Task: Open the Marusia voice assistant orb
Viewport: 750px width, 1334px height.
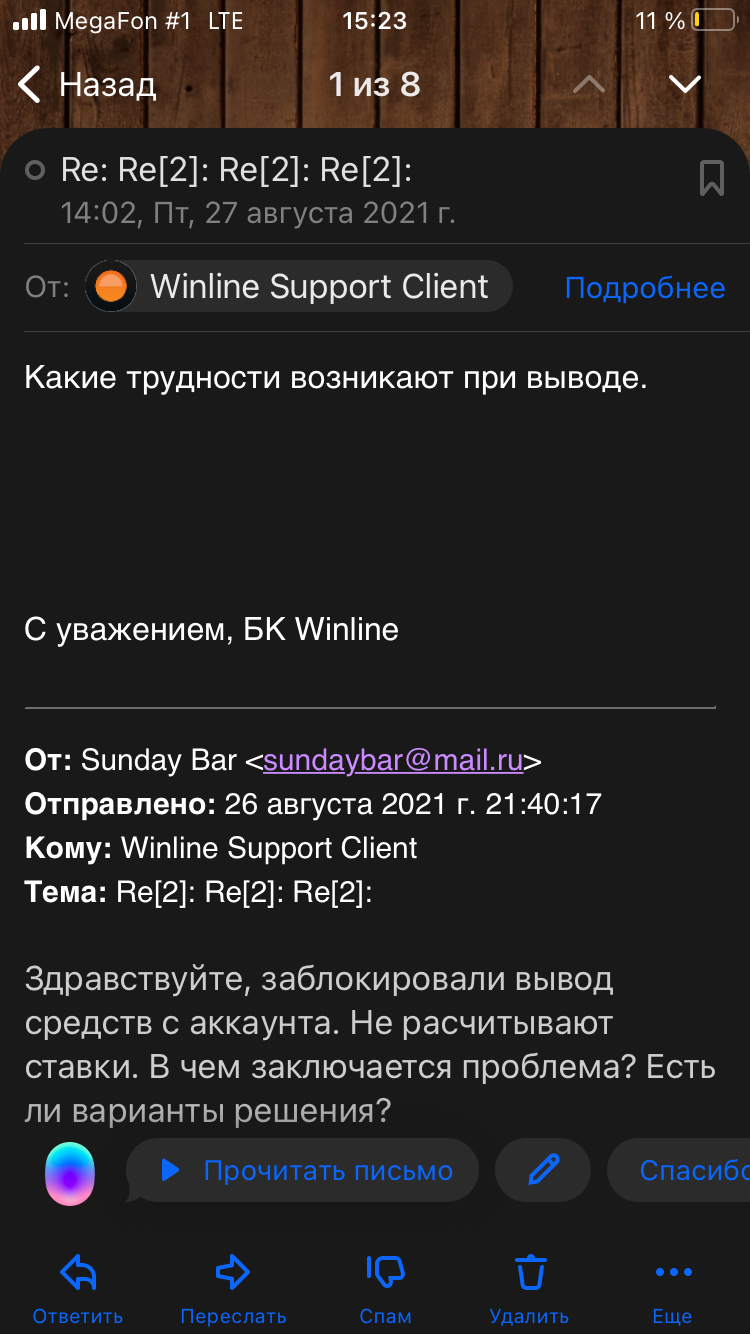Action: pos(70,1172)
